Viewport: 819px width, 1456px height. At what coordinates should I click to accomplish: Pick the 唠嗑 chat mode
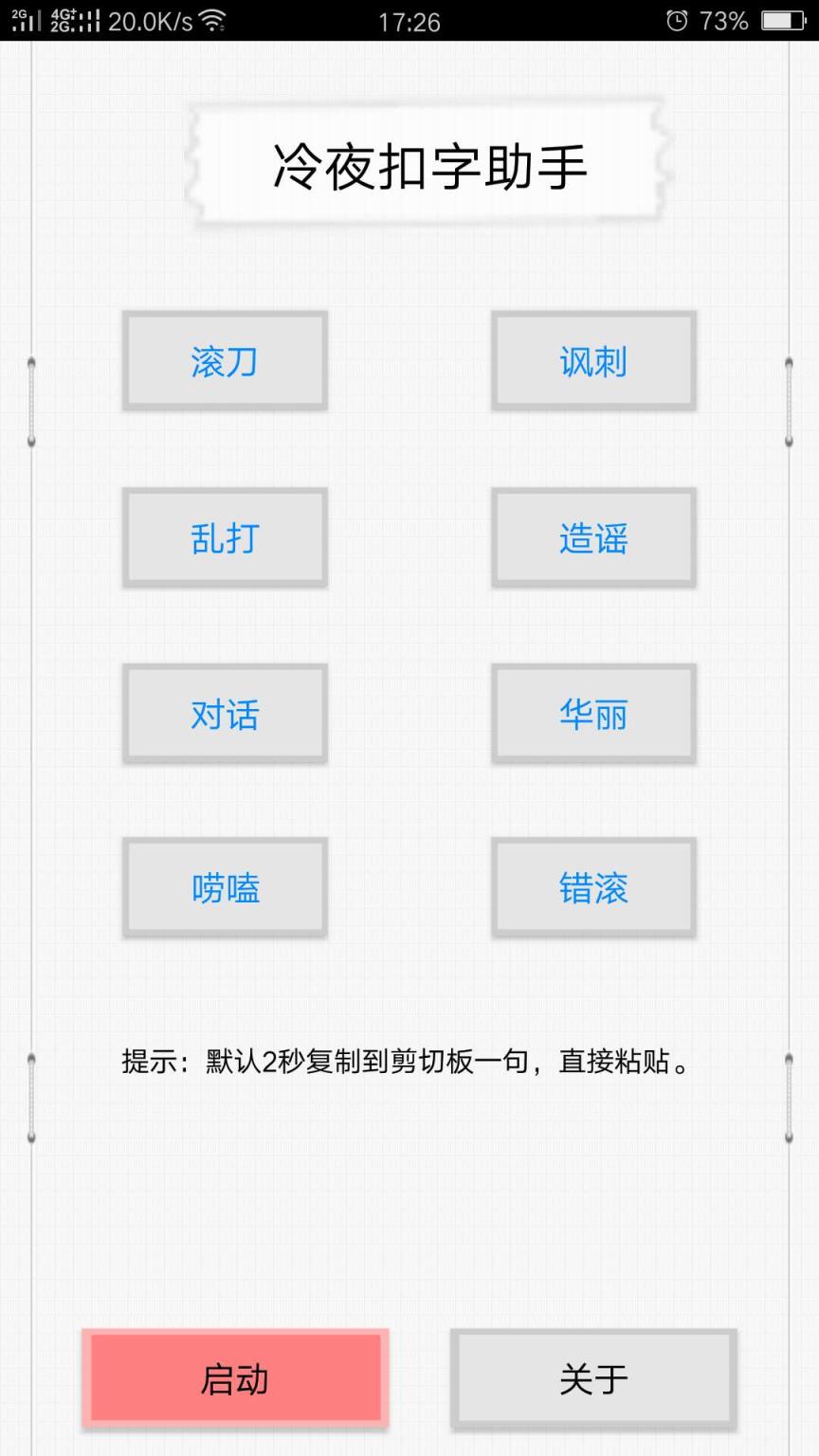click(x=224, y=888)
